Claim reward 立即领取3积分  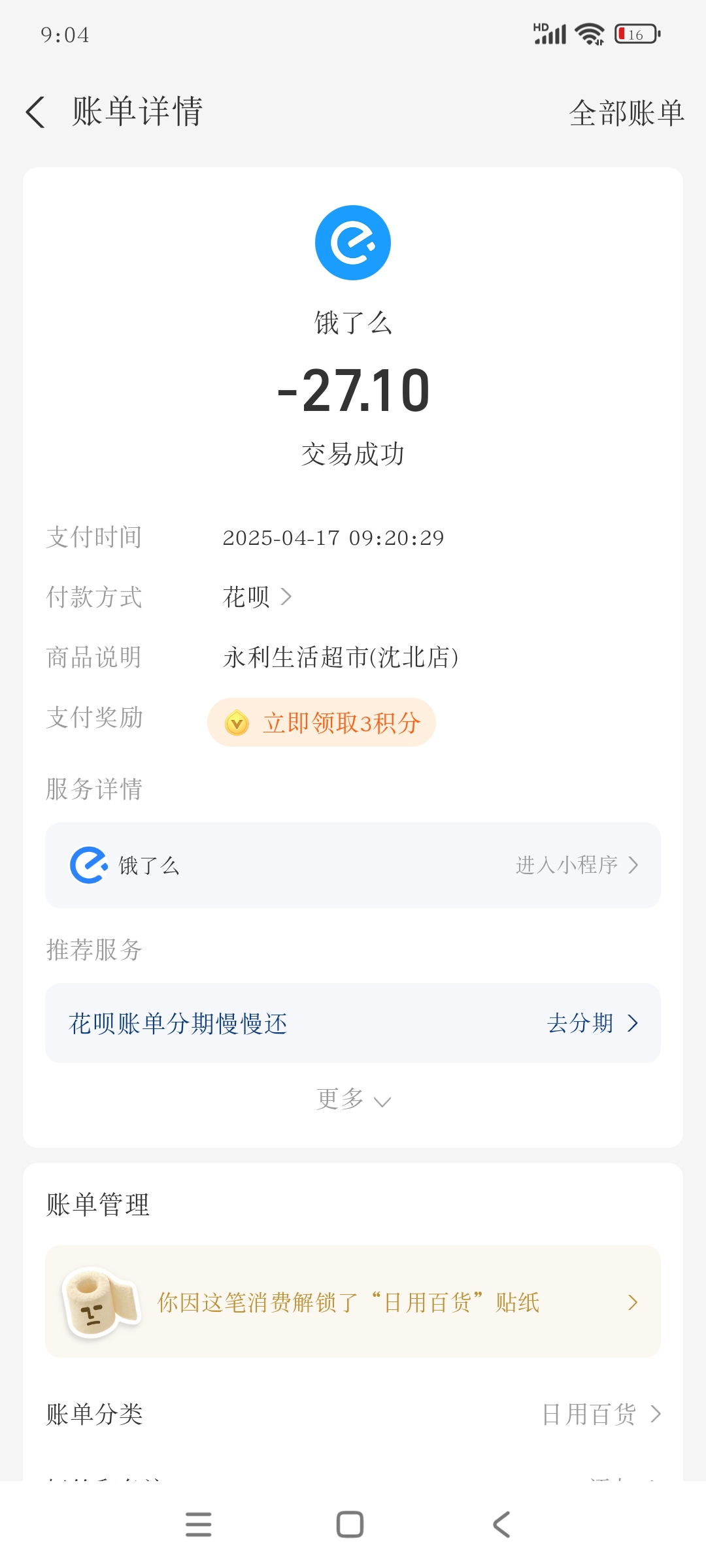(322, 723)
